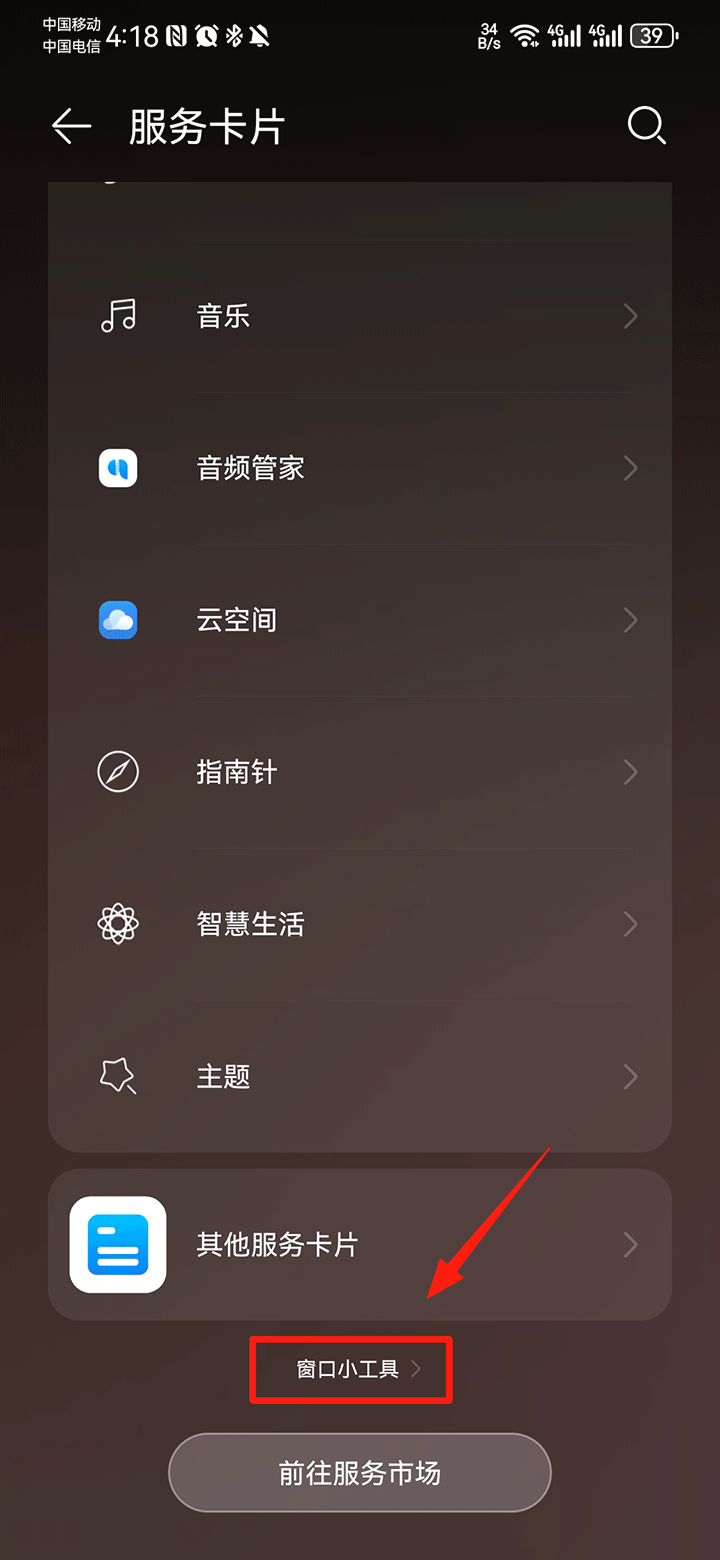This screenshot has width=720, height=1560.
Task: Open 音乐 service cards
Action: [360, 317]
